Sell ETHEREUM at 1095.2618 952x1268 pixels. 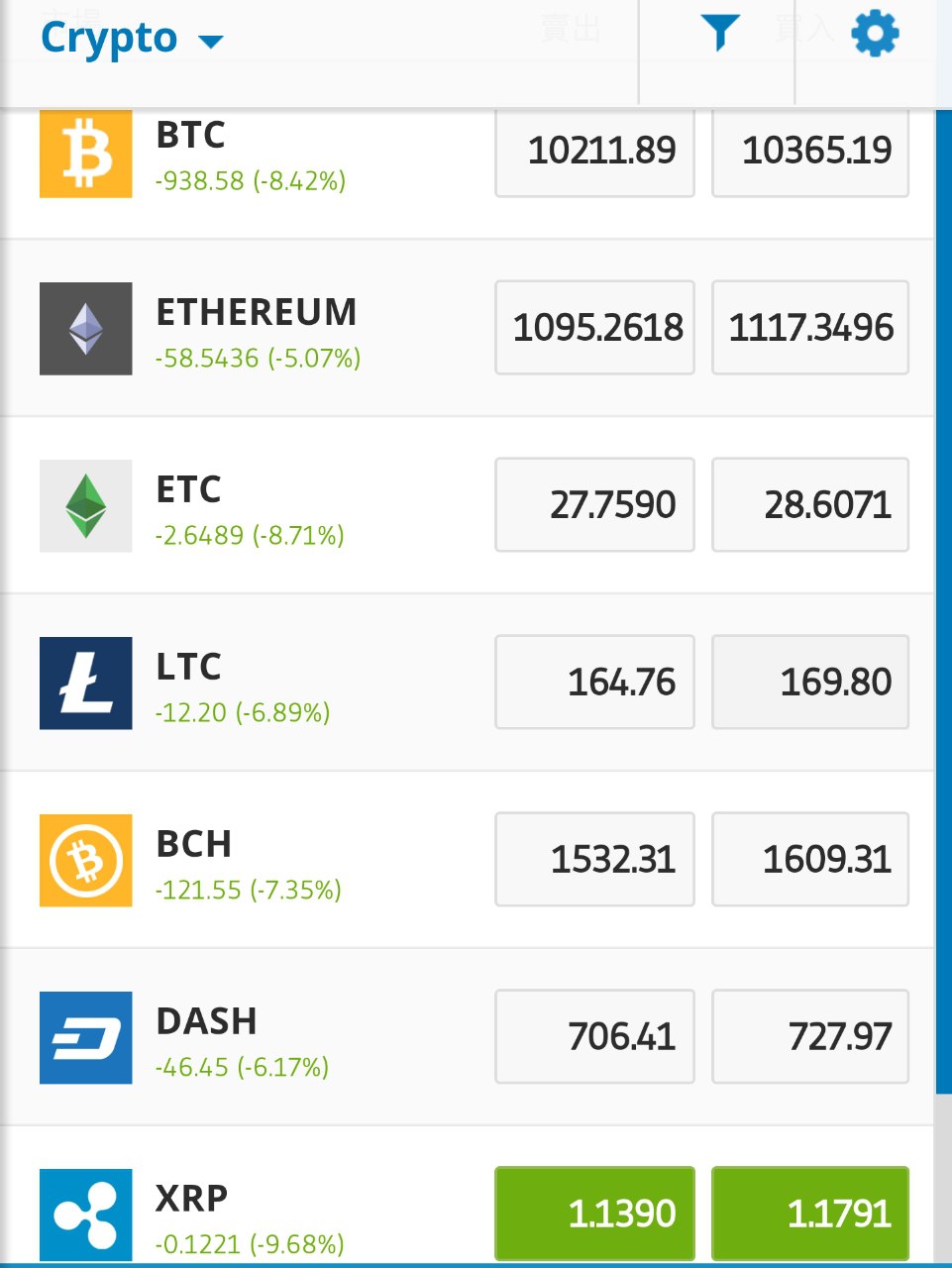click(594, 328)
